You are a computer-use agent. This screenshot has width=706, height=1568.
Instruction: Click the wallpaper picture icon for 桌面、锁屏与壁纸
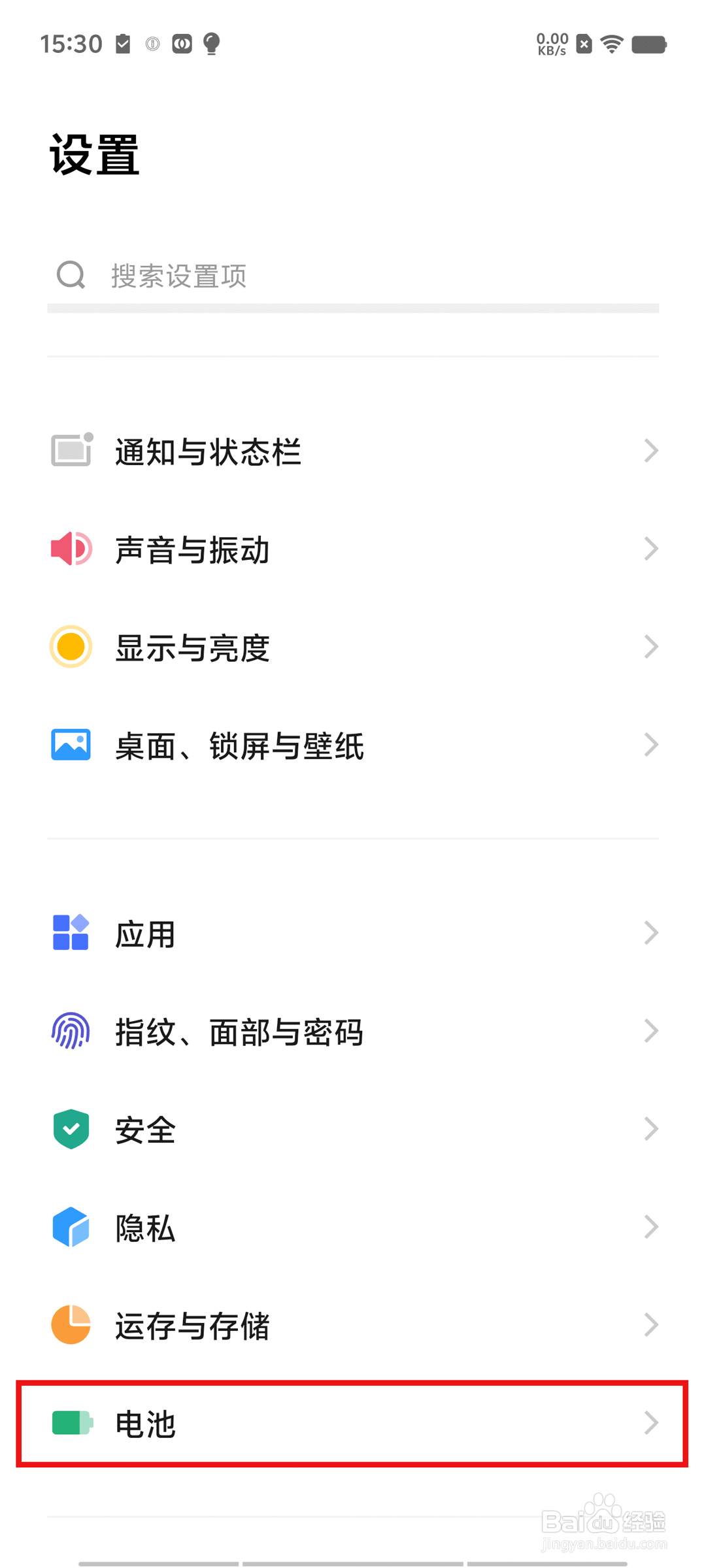click(x=70, y=744)
